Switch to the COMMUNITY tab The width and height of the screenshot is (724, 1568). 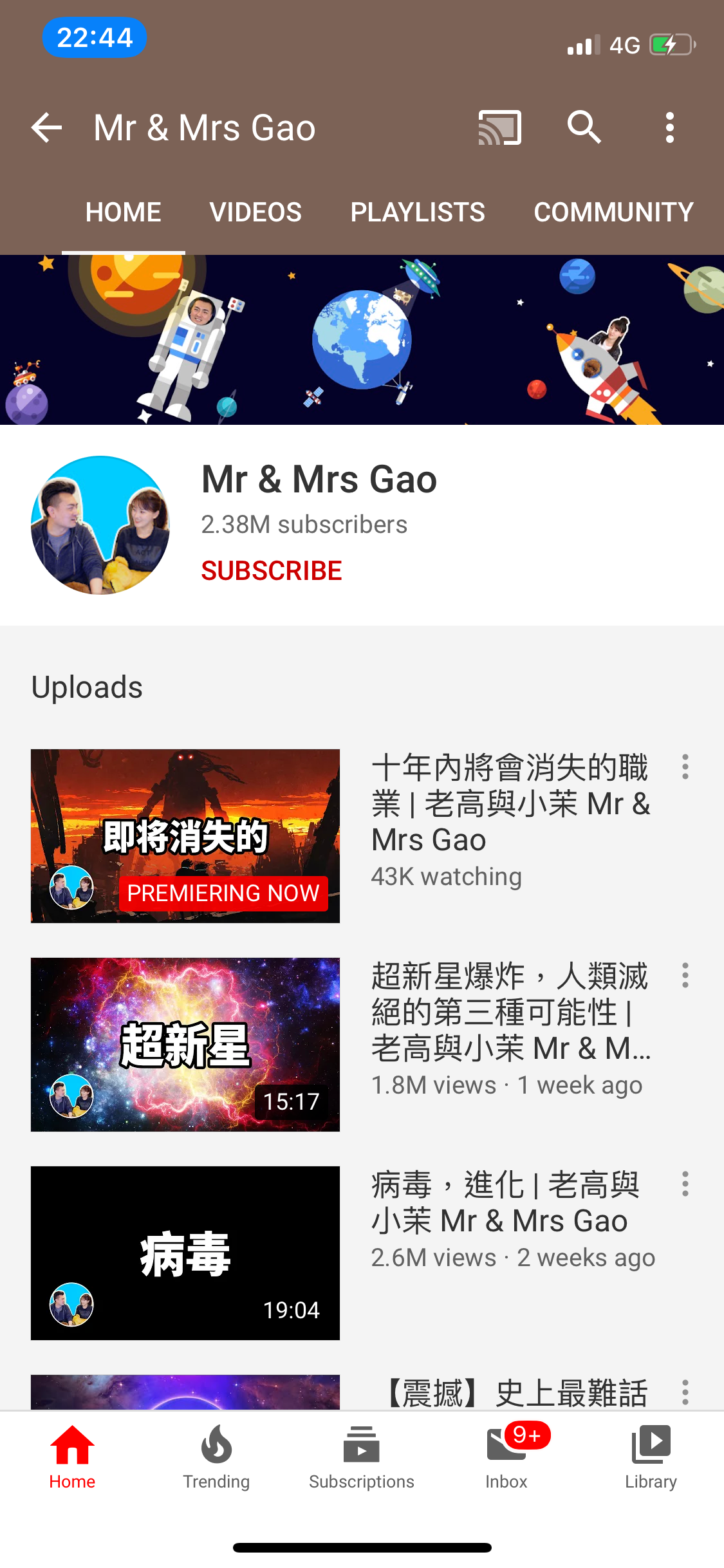pos(614,212)
